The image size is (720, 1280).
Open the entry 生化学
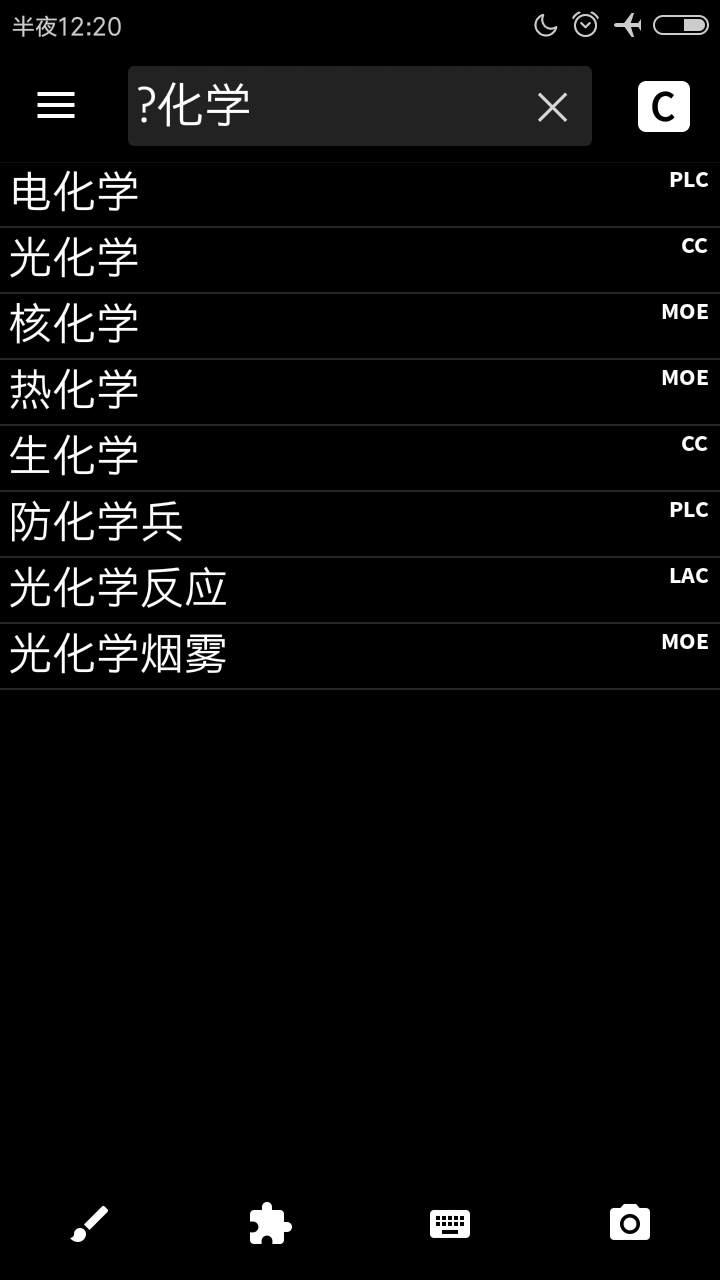click(360, 458)
